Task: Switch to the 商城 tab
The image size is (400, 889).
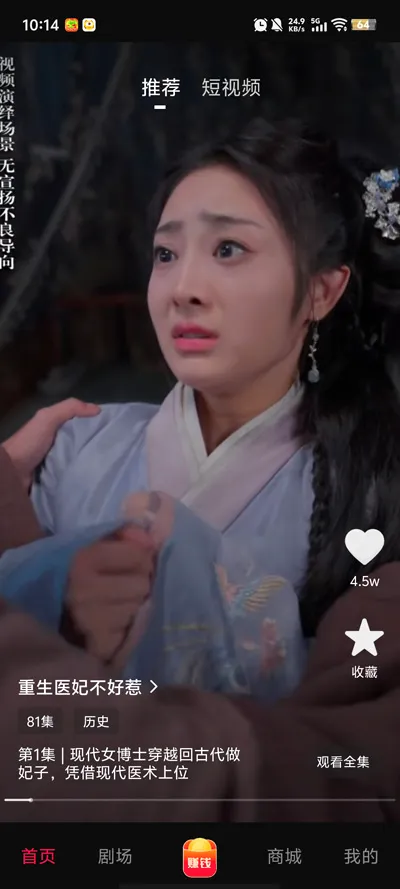Action: [x=284, y=856]
